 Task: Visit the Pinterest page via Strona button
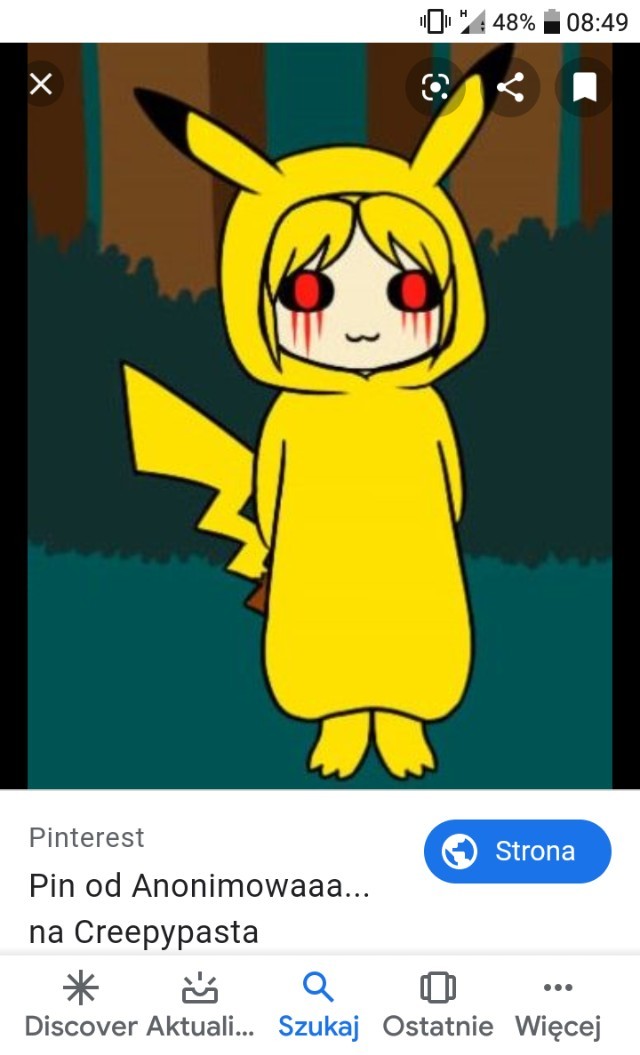click(517, 852)
